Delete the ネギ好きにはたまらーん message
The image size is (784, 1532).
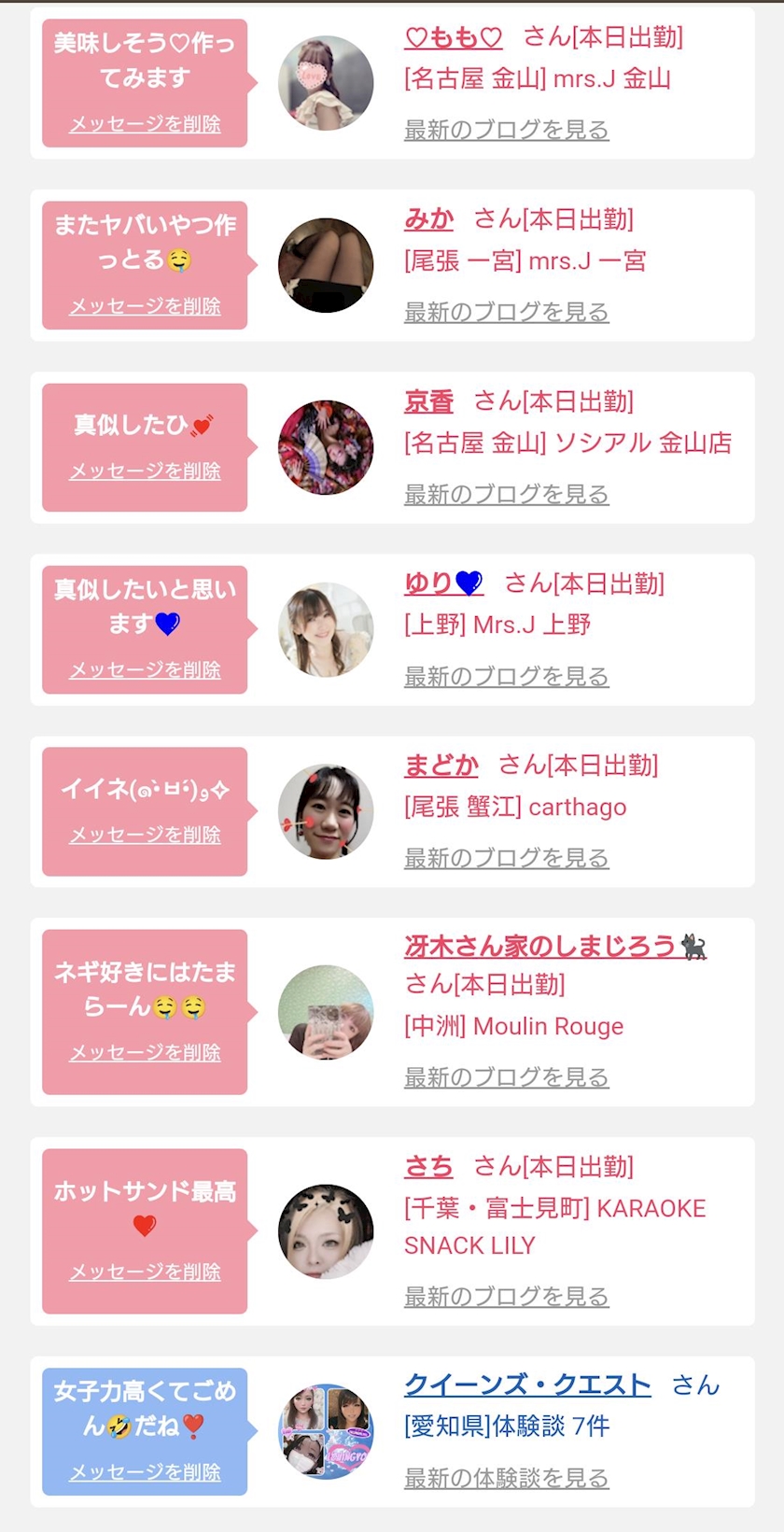point(145,1053)
